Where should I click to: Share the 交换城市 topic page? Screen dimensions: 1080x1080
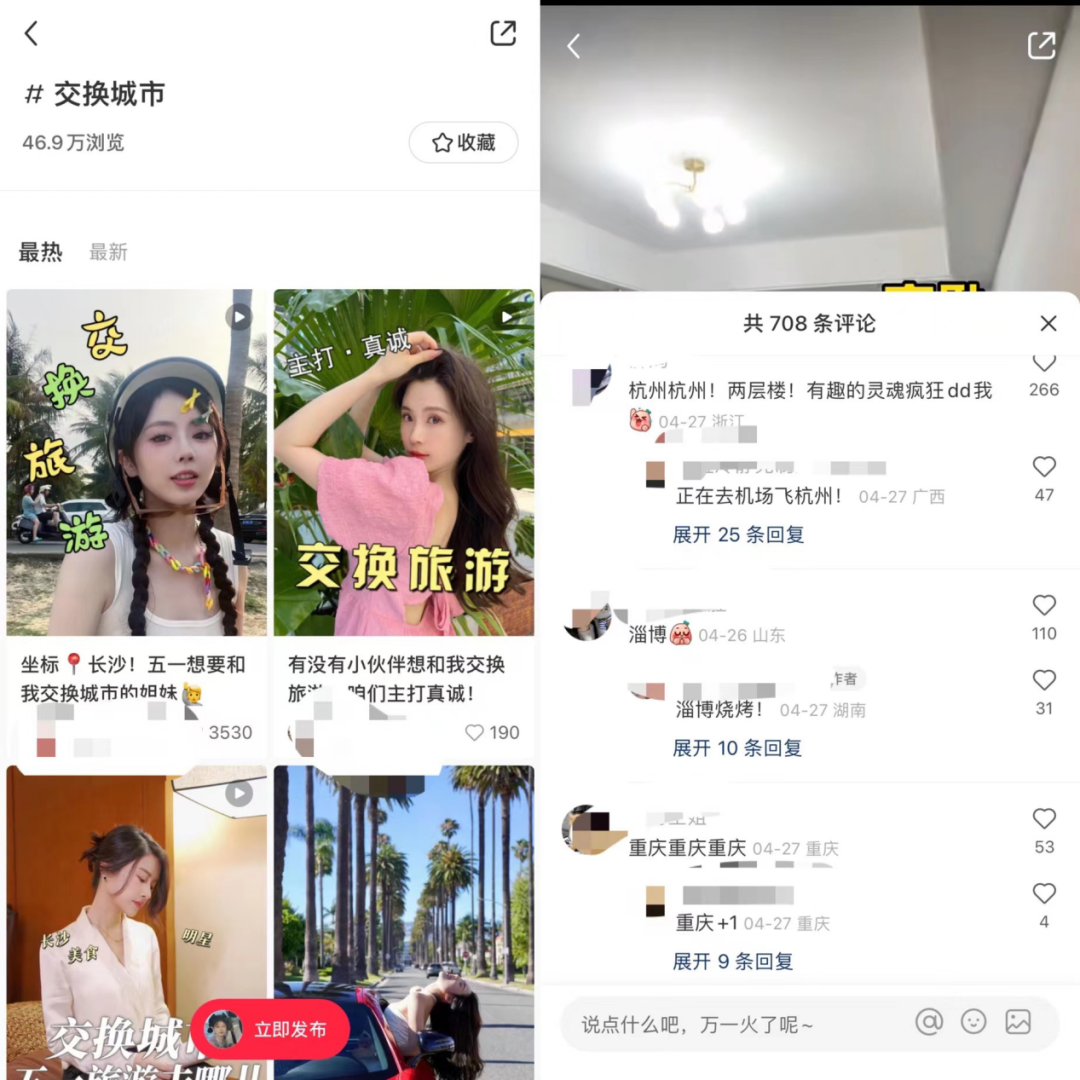click(503, 33)
